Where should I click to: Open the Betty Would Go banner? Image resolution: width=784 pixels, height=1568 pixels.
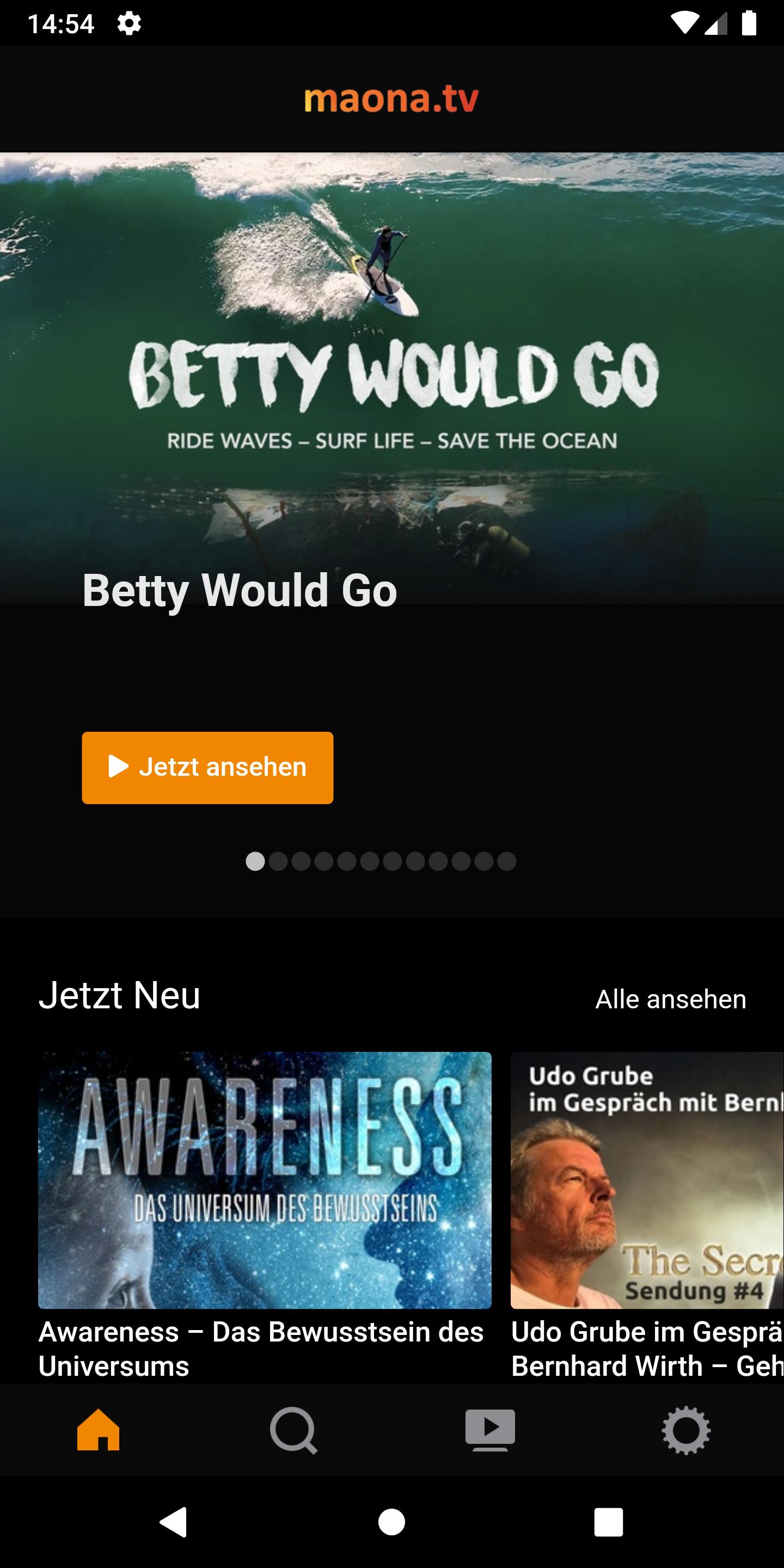tap(392, 378)
